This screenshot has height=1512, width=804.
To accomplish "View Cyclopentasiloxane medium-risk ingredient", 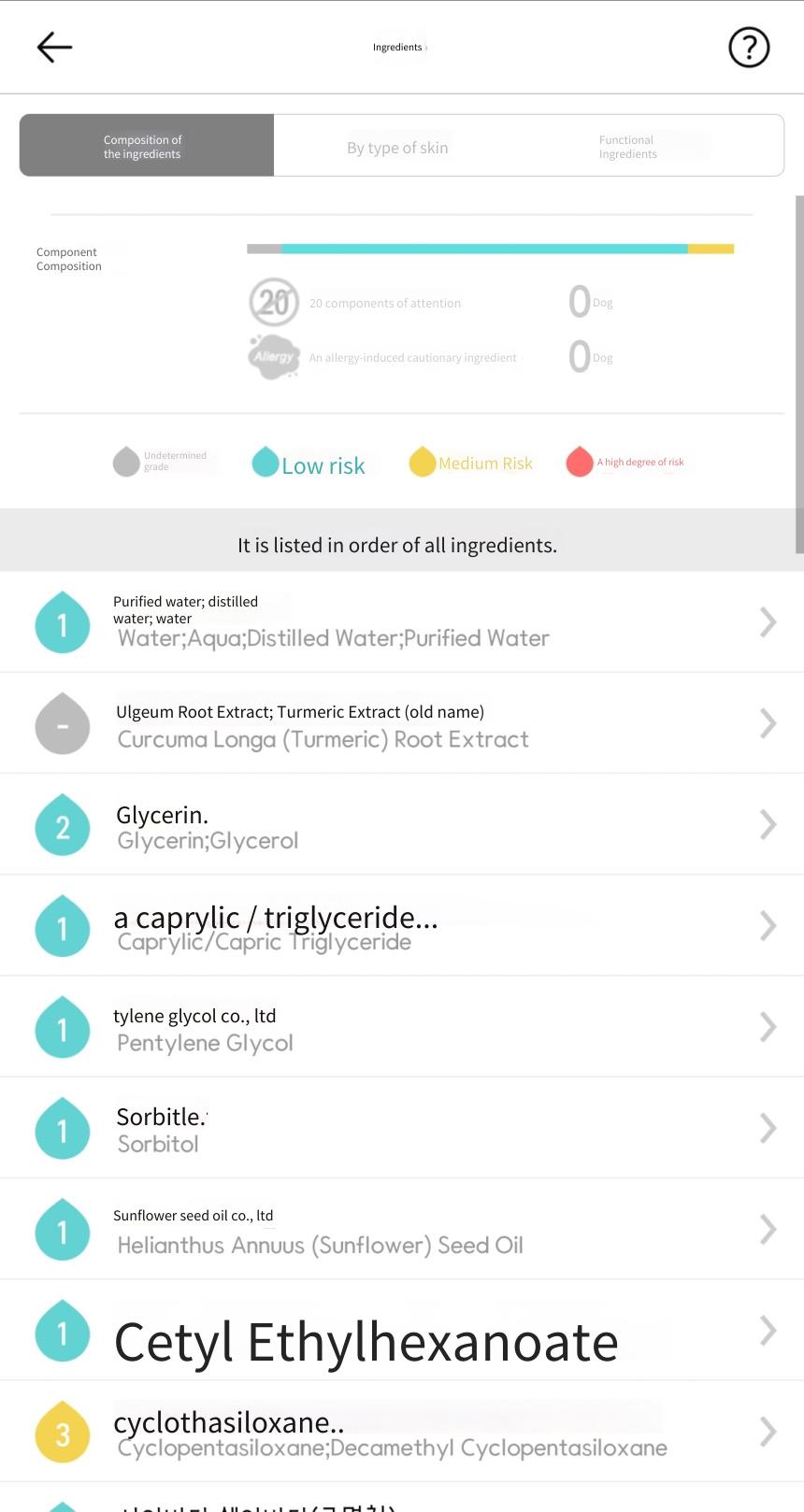I will tap(402, 1432).
